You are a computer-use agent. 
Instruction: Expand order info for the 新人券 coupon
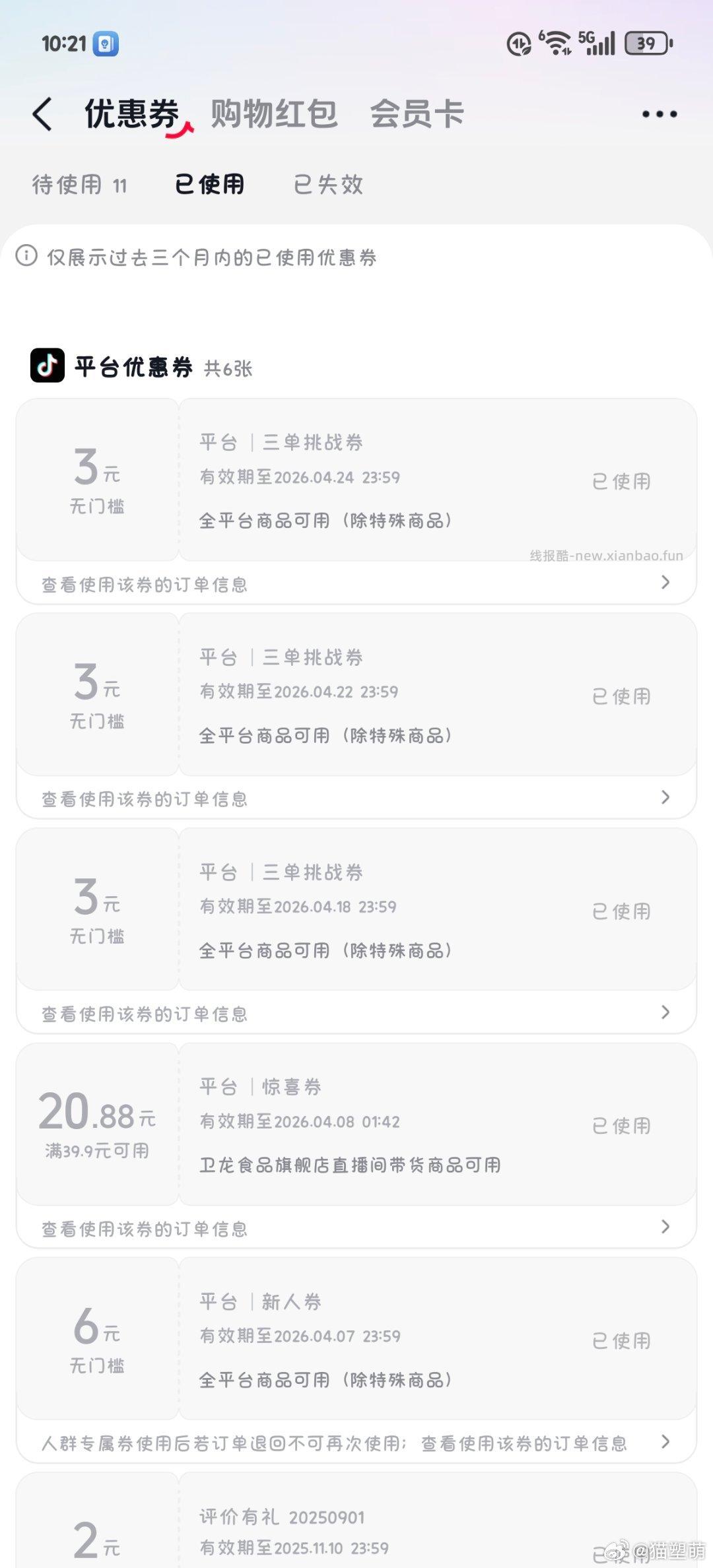click(523, 1443)
